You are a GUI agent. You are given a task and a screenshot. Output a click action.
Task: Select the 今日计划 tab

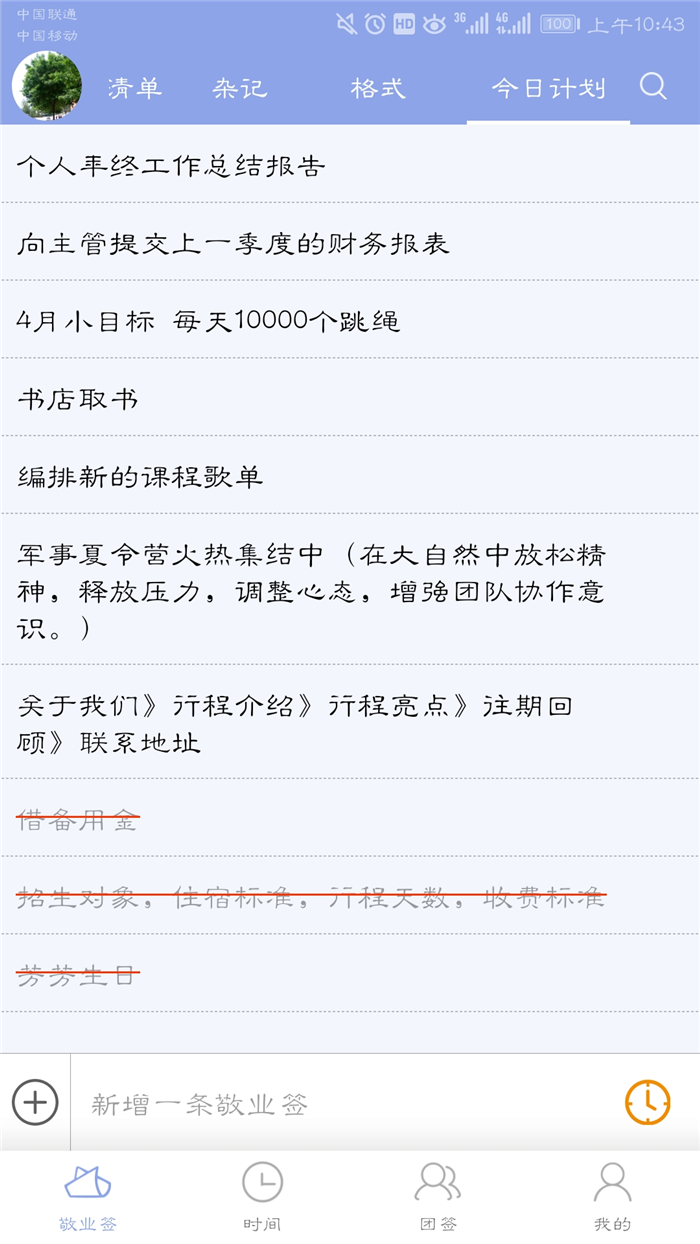pos(548,88)
